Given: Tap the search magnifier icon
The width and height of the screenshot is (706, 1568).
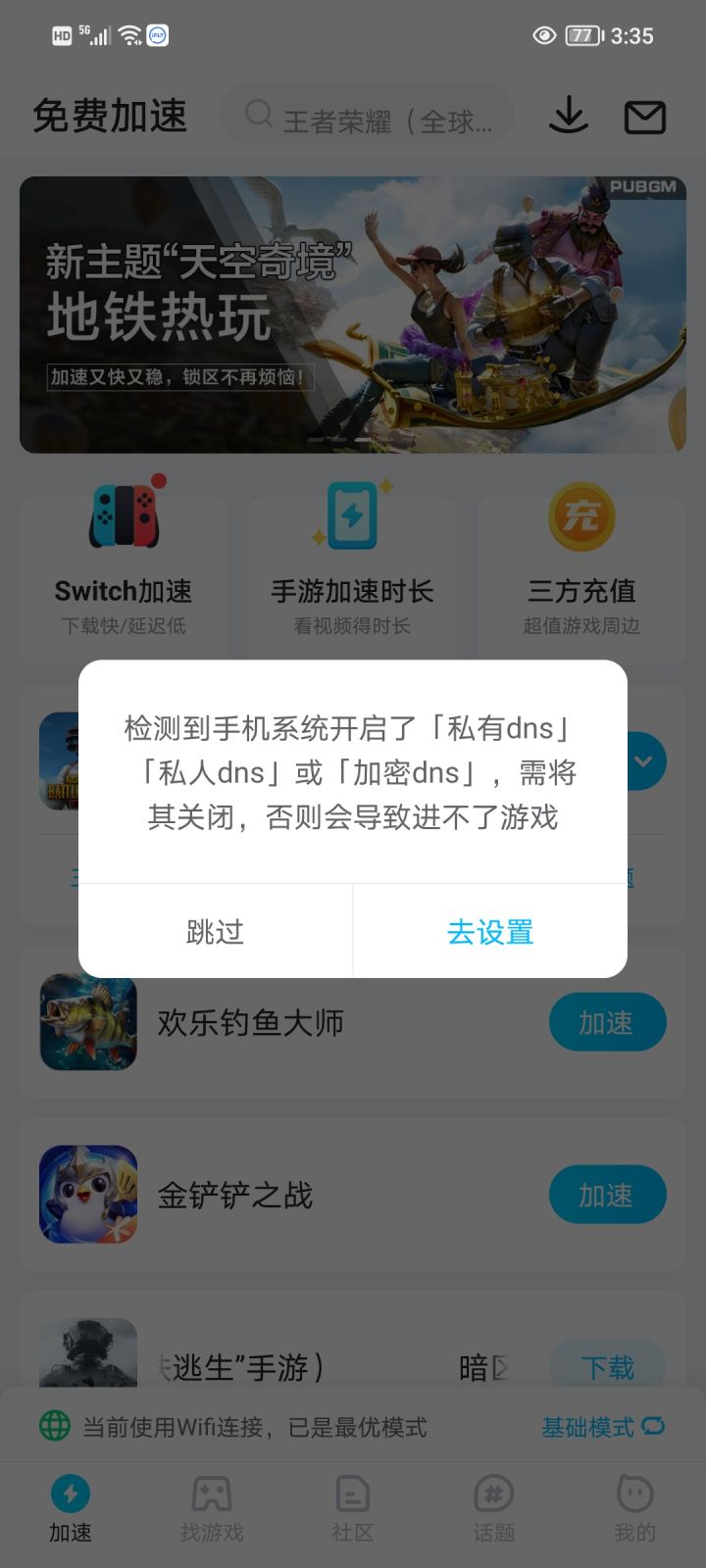Looking at the screenshot, I should [257, 115].
